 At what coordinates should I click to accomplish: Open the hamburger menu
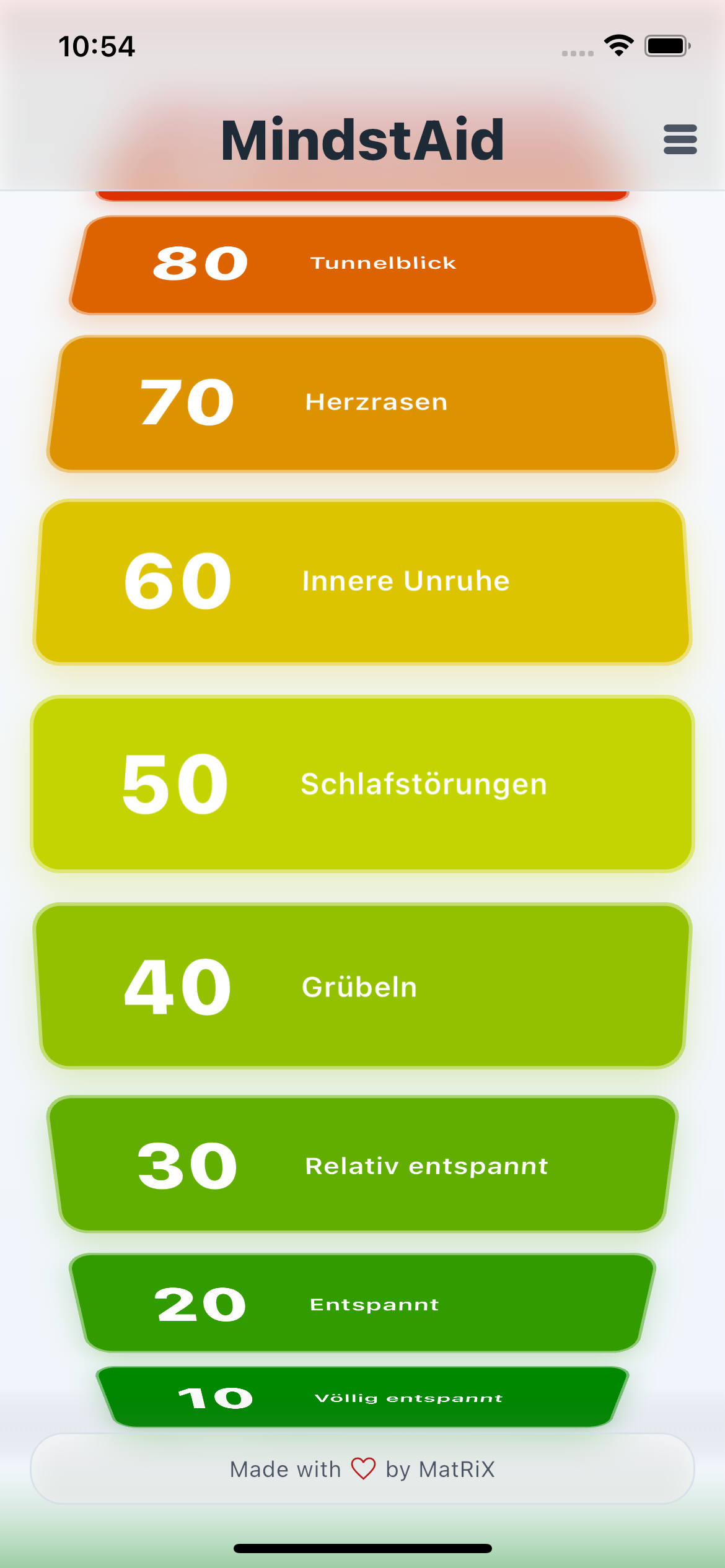[x=680, y=141]
